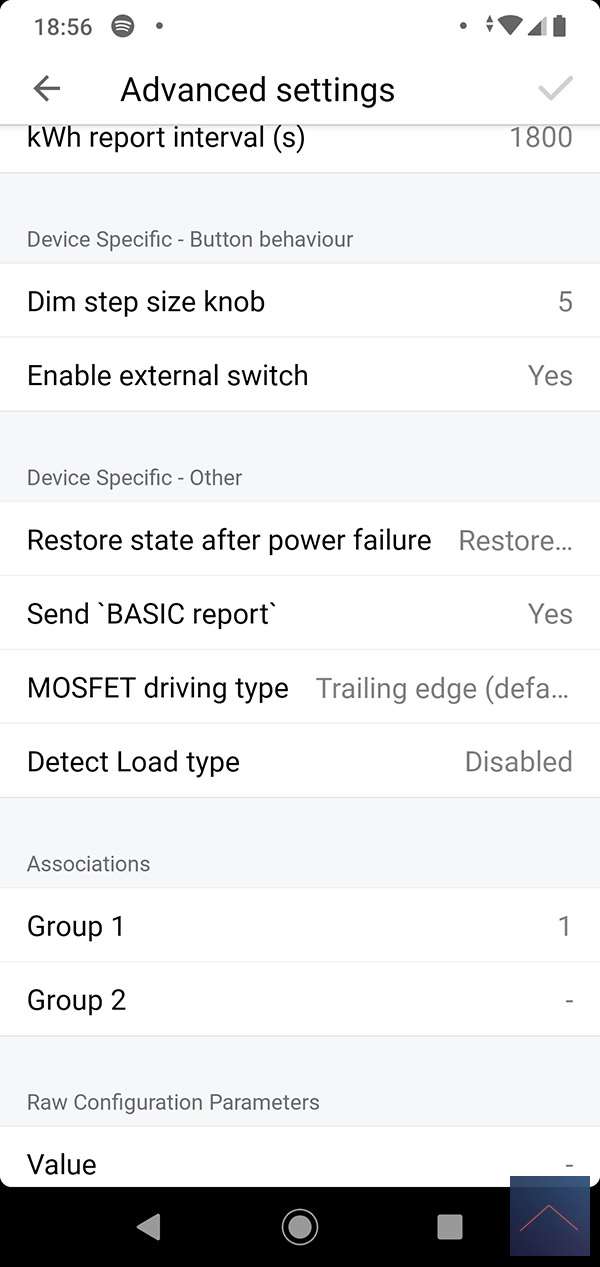Open Enable external switch option

(300, 375)
